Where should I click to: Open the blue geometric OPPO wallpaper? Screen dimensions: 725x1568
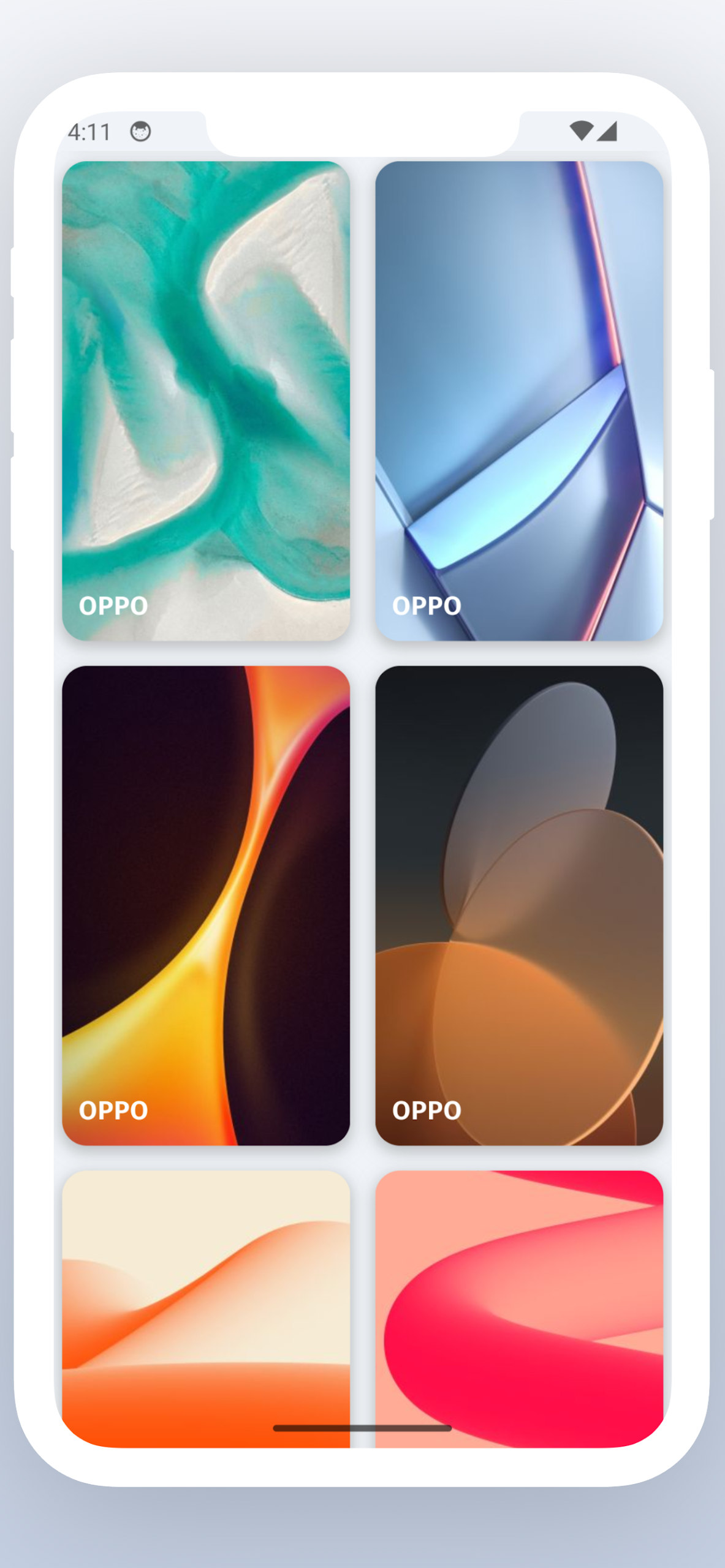click(x=519, y=401)
